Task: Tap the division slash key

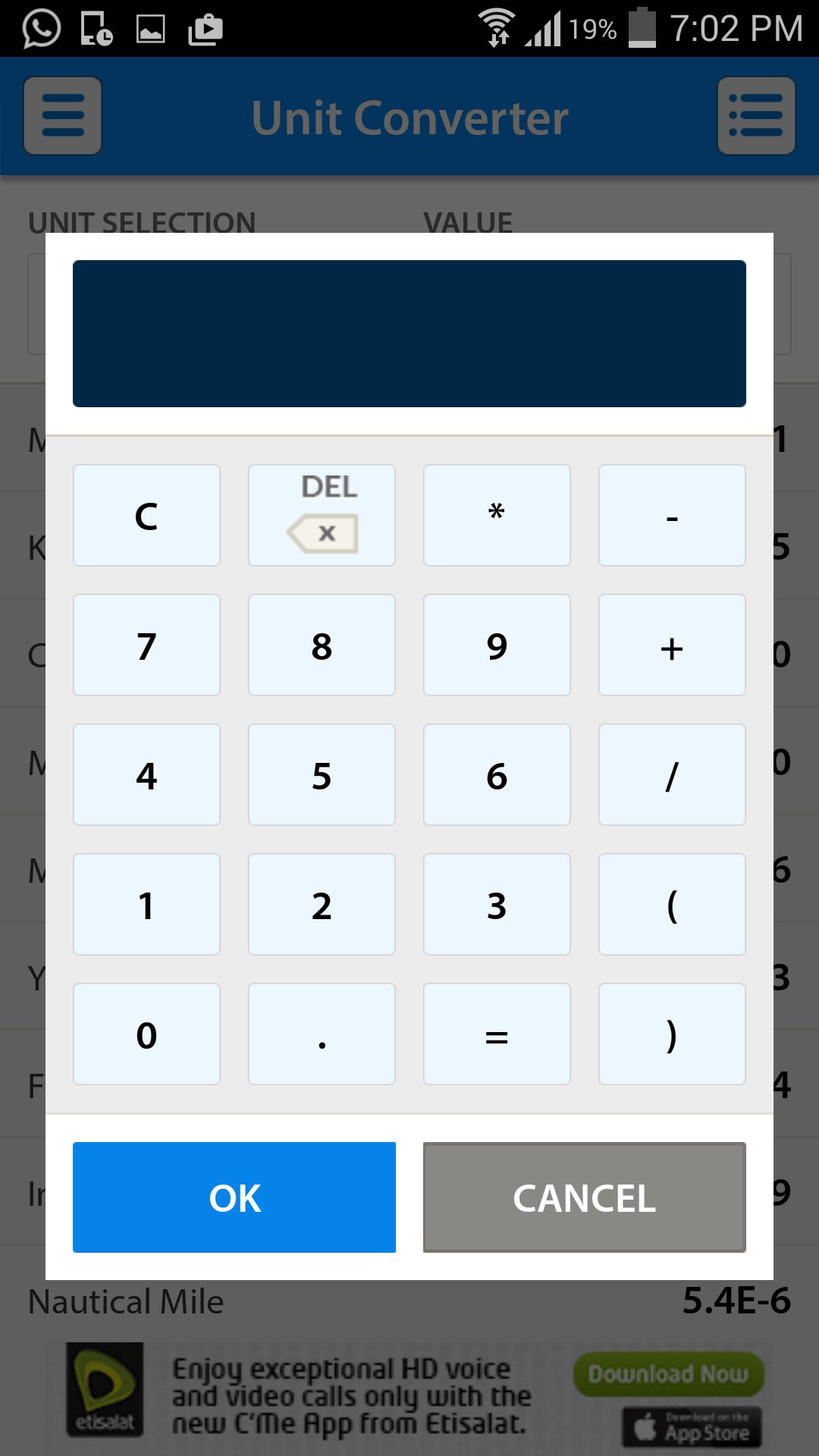Action: click(672, 775)
